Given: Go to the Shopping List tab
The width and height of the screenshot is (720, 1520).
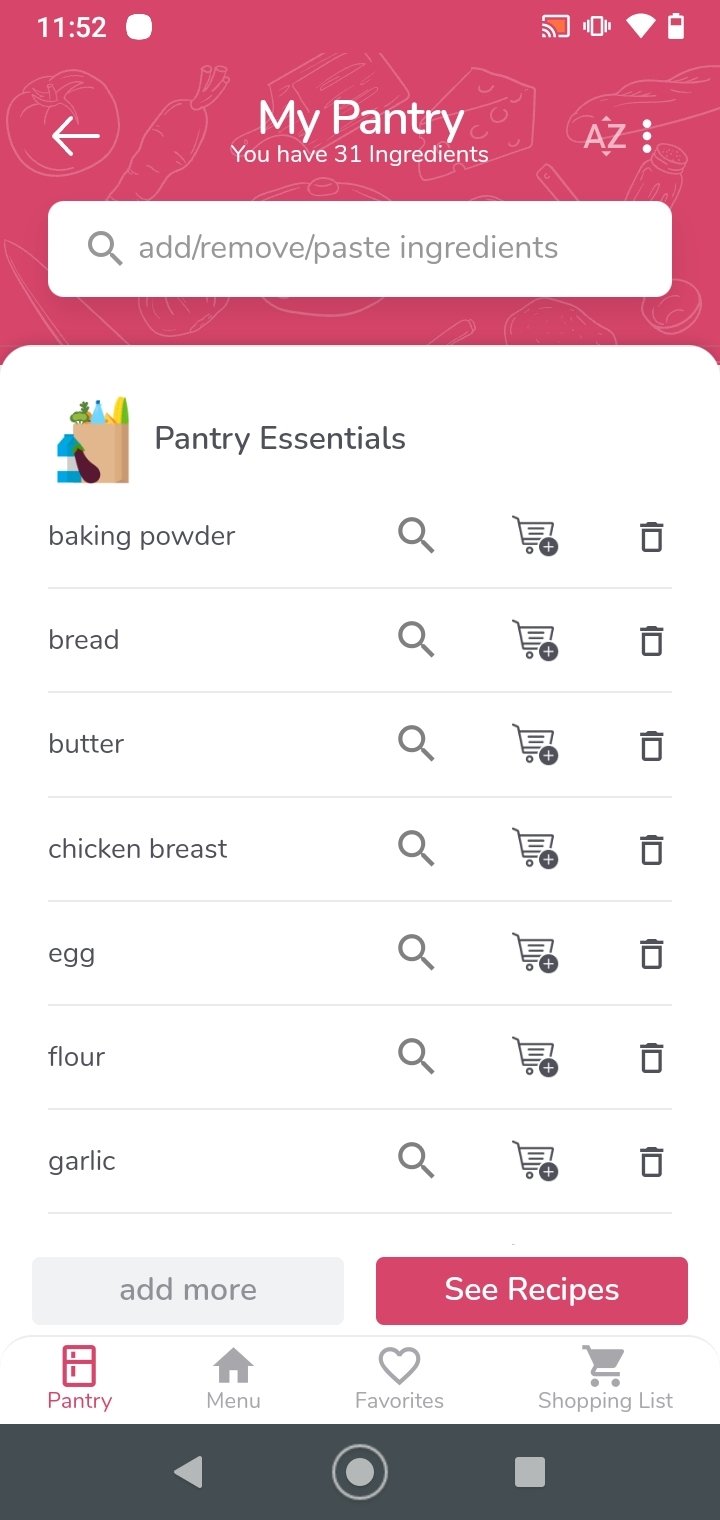Looking at the screenshot, I should tap(605, 1379).
